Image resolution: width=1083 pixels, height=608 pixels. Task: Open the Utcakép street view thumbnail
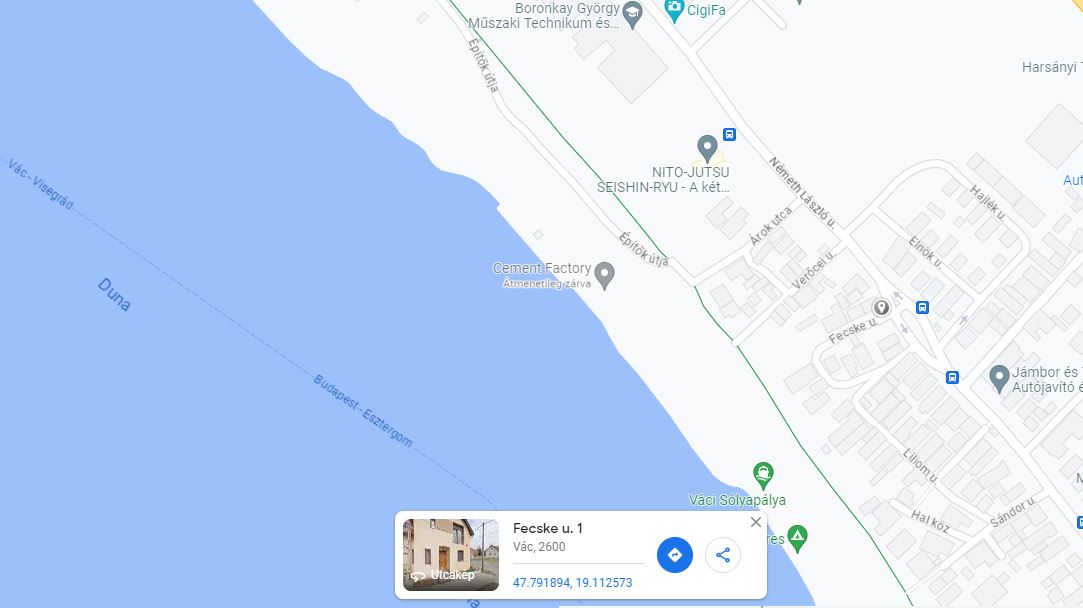pos(451,555)
